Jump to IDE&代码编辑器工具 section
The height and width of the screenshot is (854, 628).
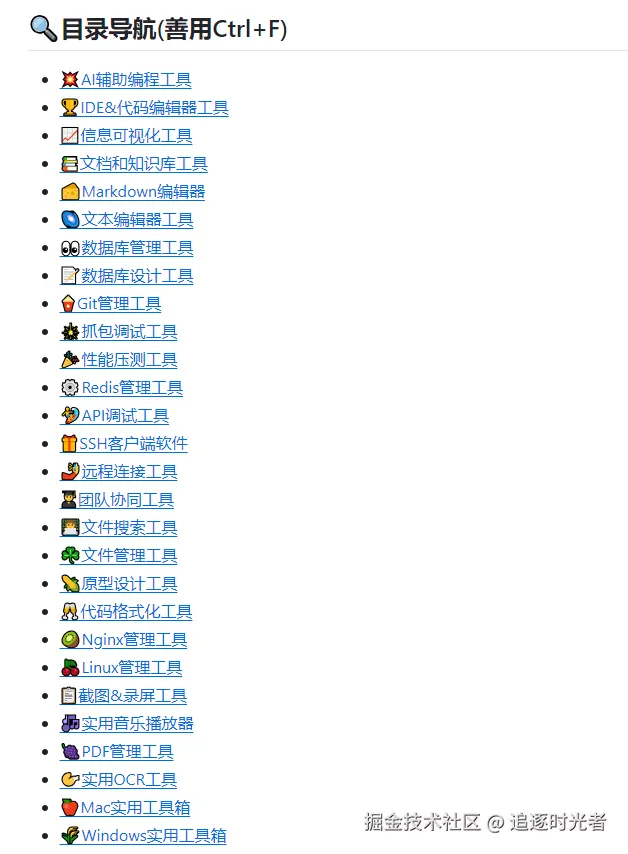[x=153, y=108]
